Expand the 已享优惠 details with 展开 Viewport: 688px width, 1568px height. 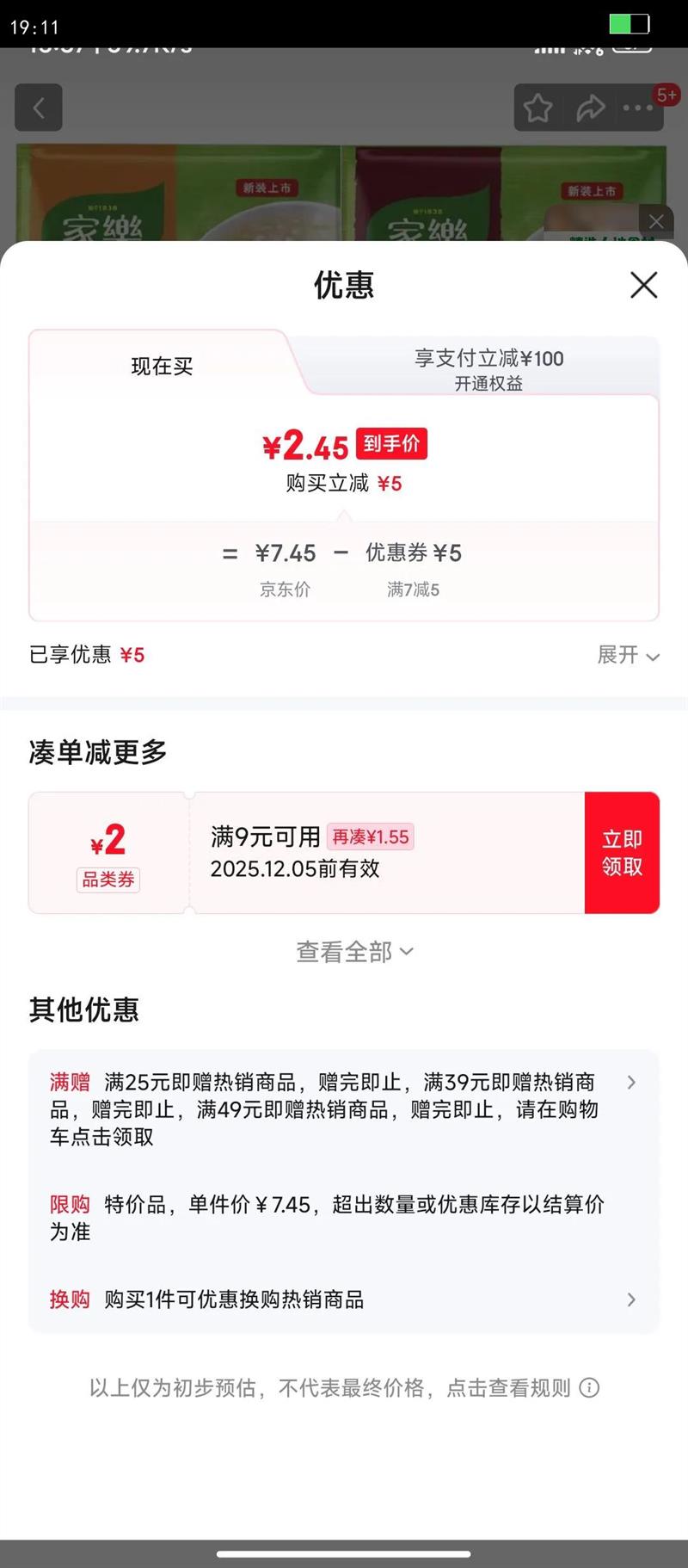tap(629, 655)
